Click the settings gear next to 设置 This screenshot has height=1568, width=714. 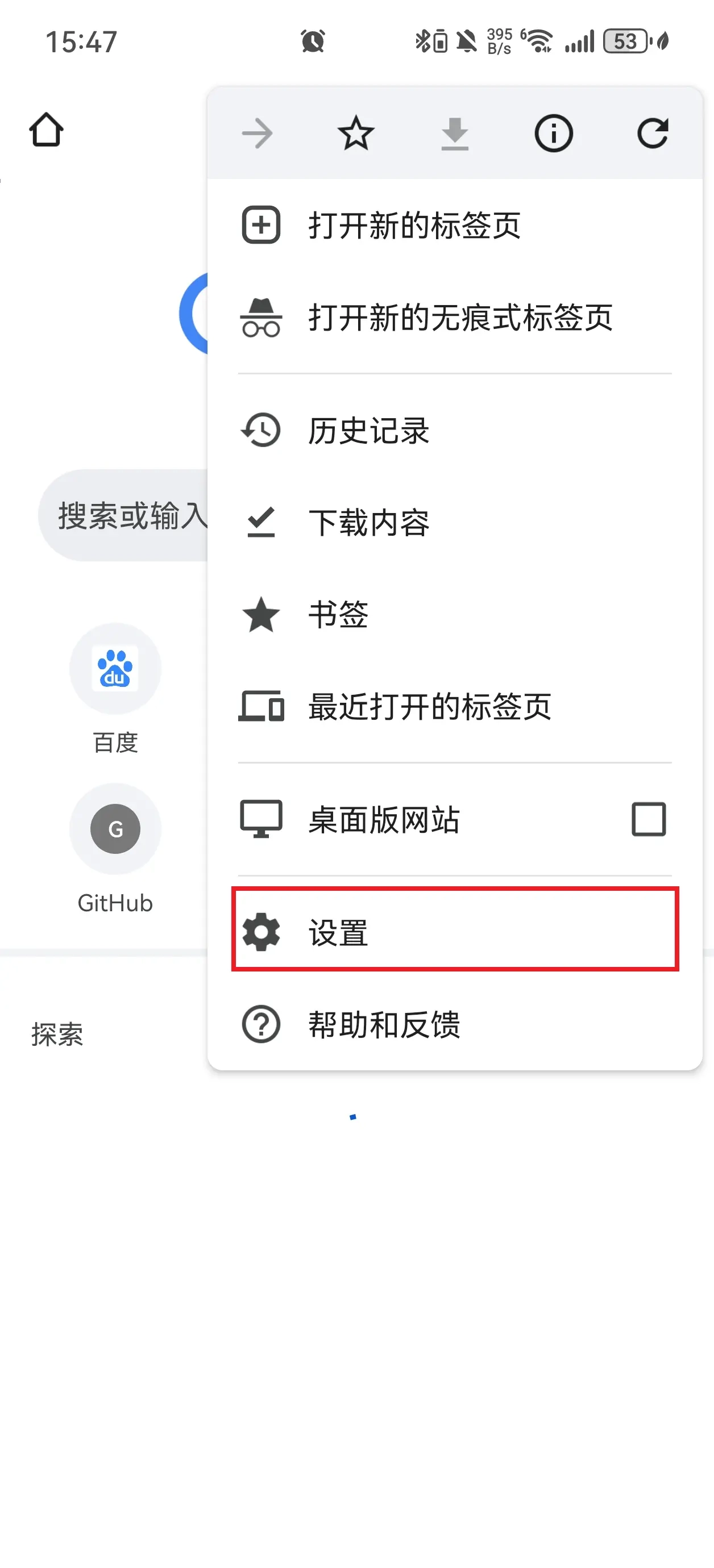point(261,931)
